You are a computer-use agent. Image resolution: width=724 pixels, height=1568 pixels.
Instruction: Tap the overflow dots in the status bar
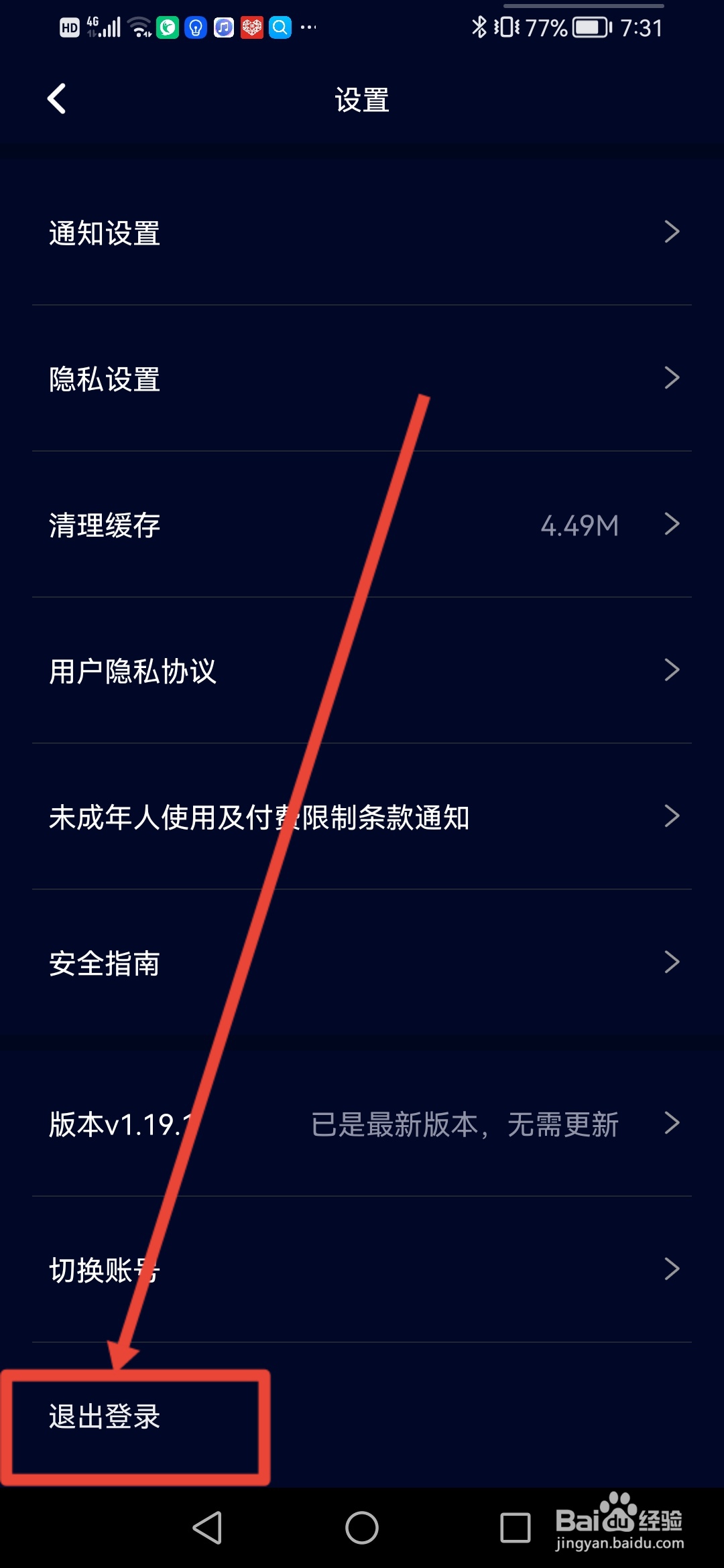coord(309,27)
